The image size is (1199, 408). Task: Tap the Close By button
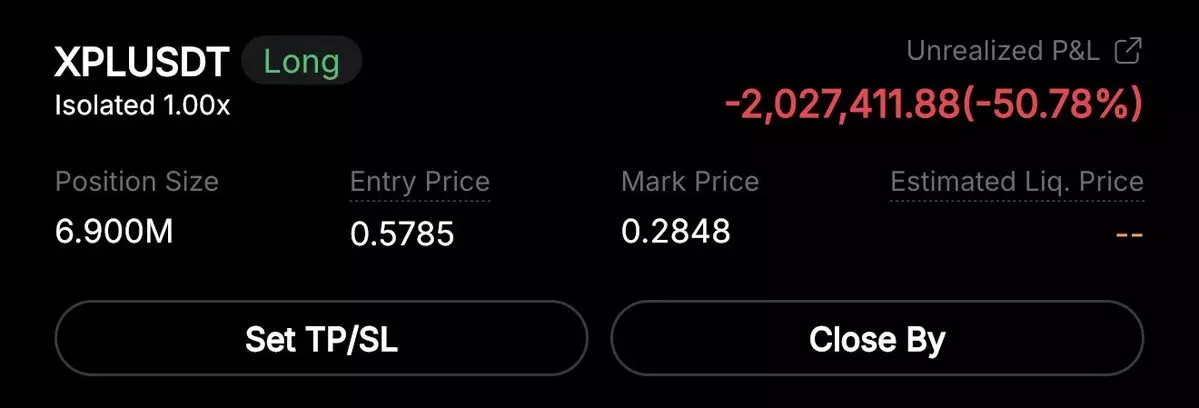tap(876, 339)
